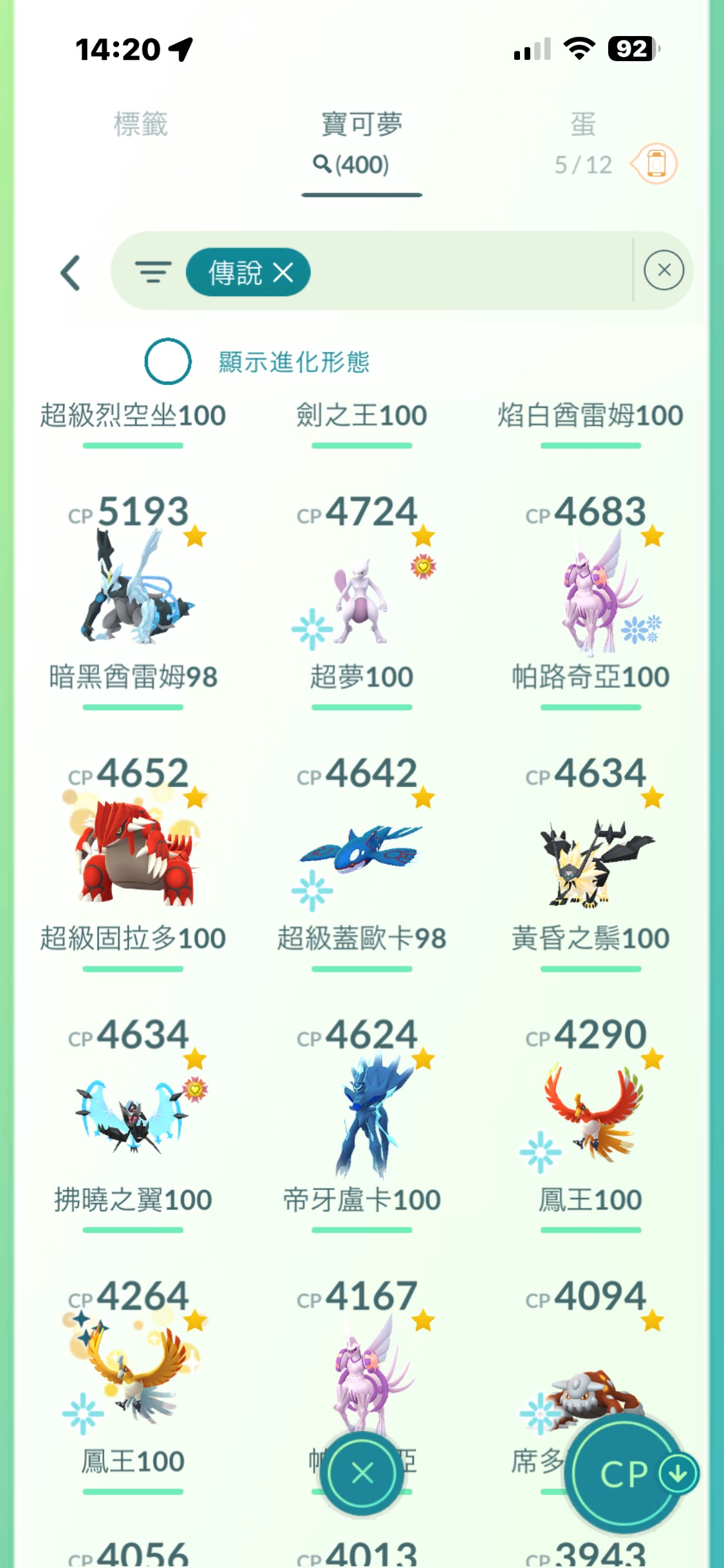Open the search filter options icon

coord(153,272)
